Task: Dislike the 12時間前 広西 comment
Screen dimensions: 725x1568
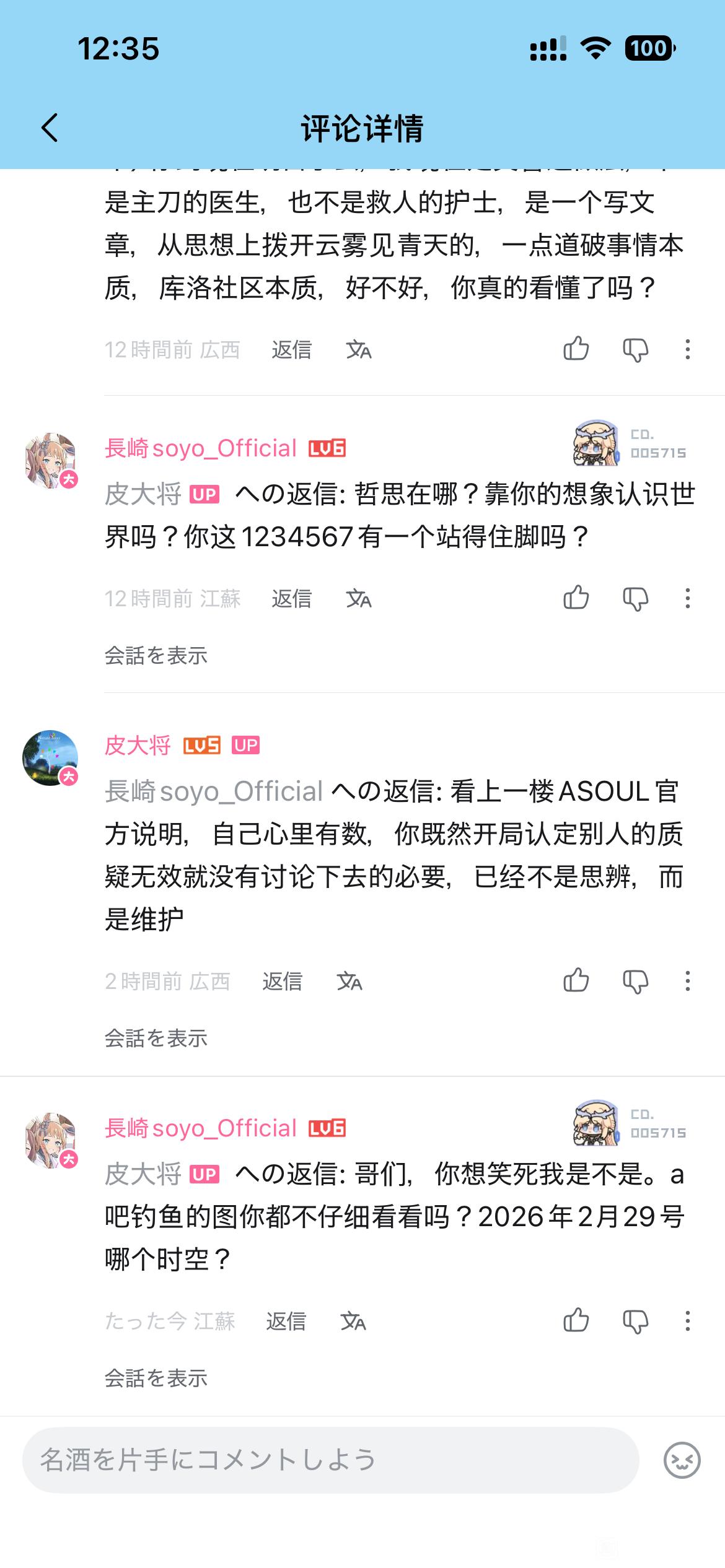Action: [x=635, y=349]
